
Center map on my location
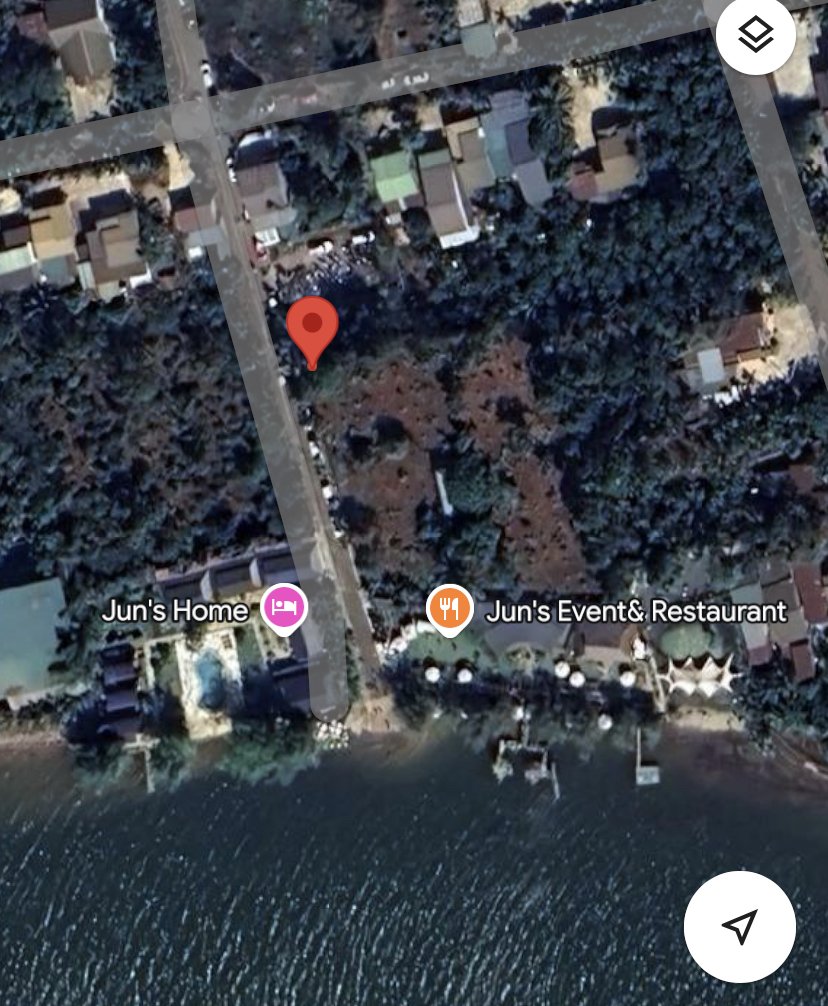click(x=739, y=926)
